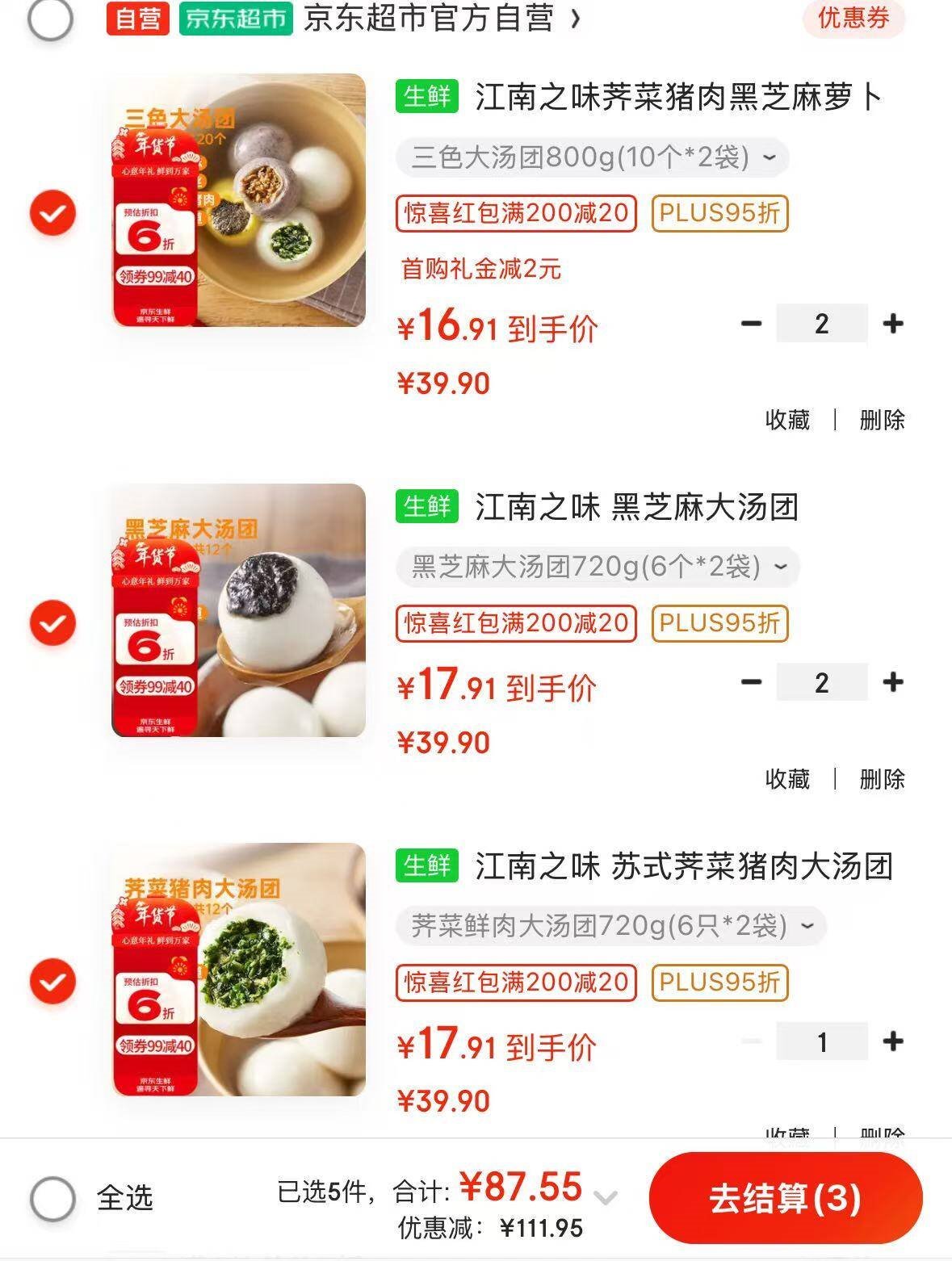
Task: Increase quantity of the 三色大汤团 item
Action: 892,324
